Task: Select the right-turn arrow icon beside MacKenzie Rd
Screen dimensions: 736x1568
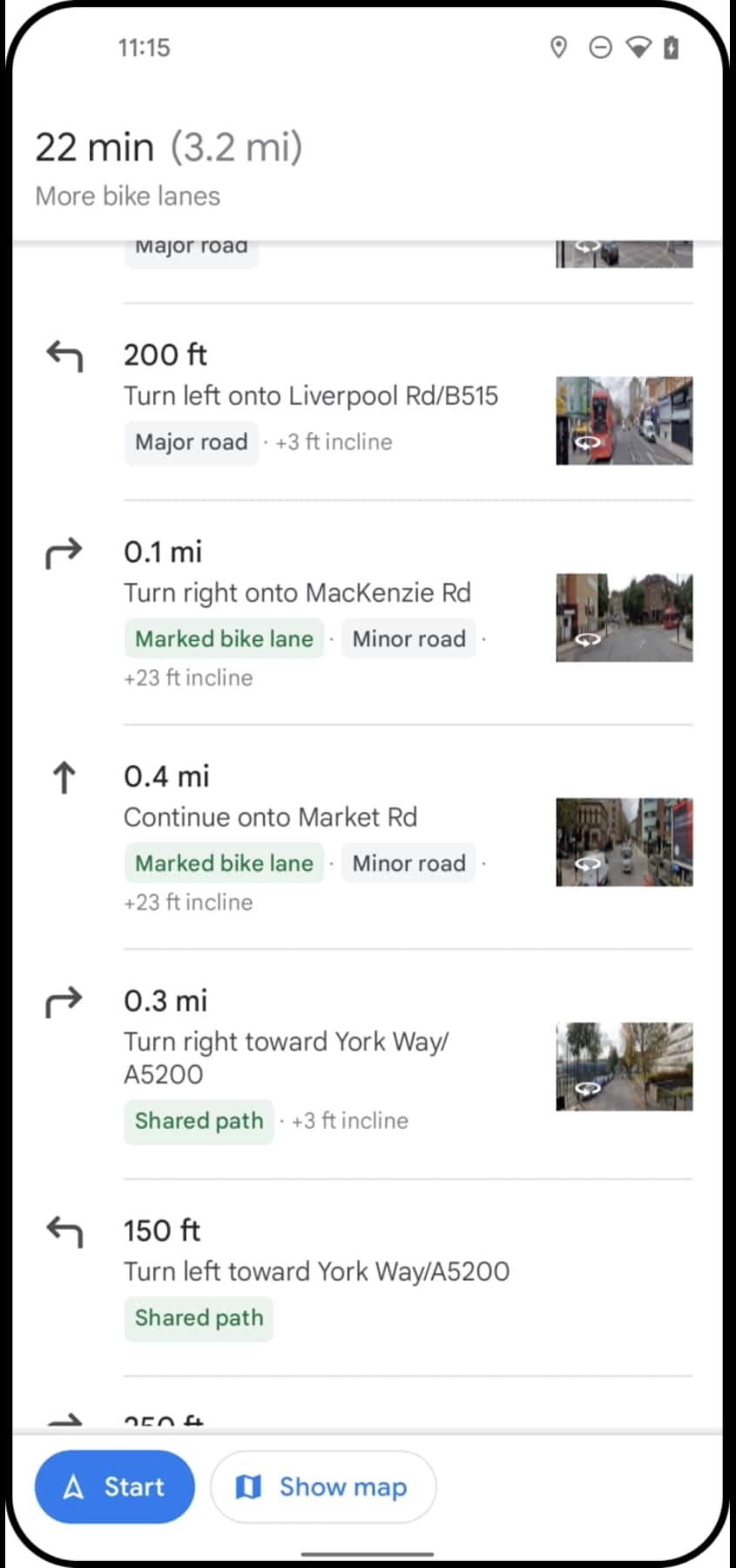Action: coord(63,553)
